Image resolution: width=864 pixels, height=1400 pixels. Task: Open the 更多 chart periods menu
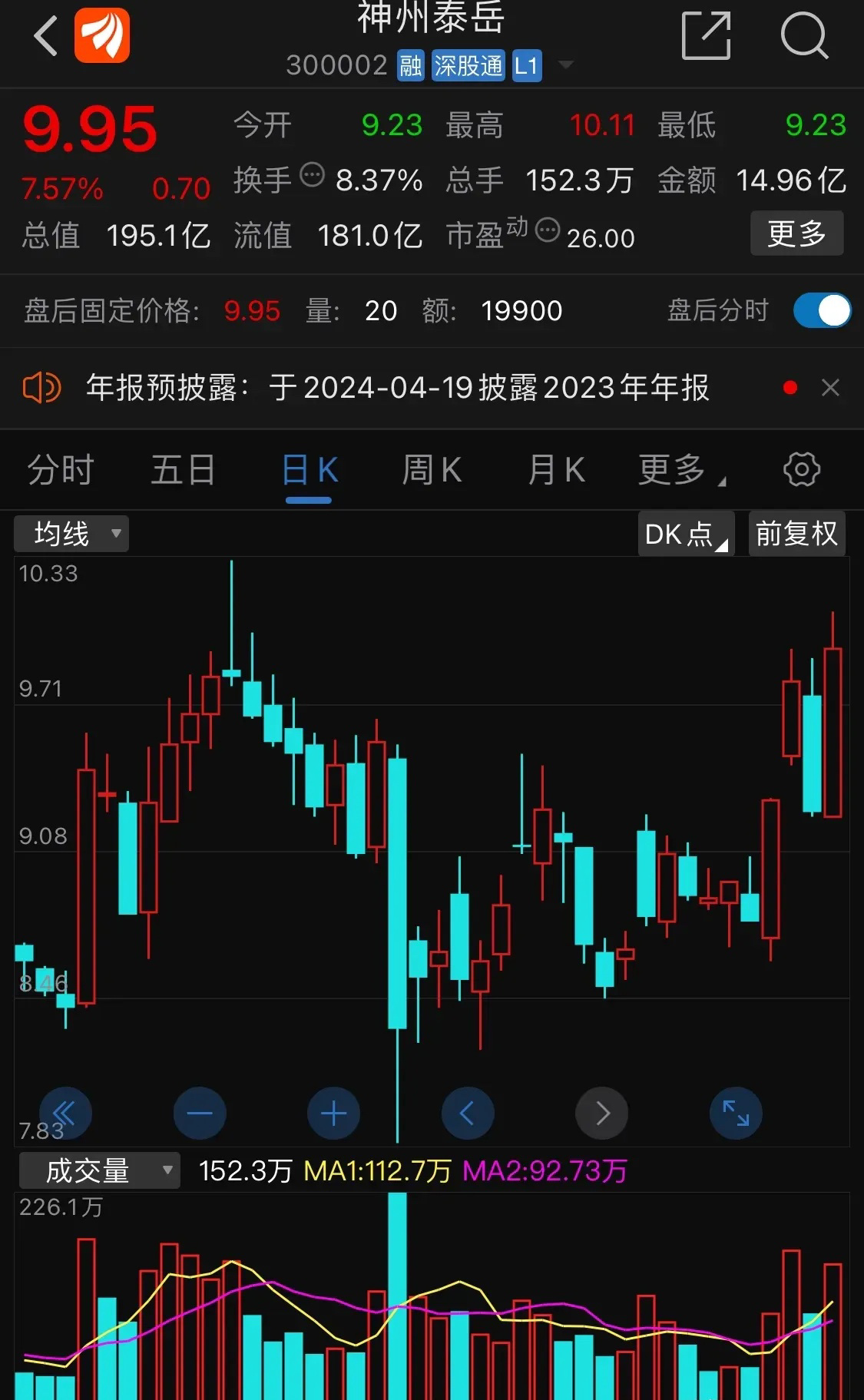tap(680, 470)
